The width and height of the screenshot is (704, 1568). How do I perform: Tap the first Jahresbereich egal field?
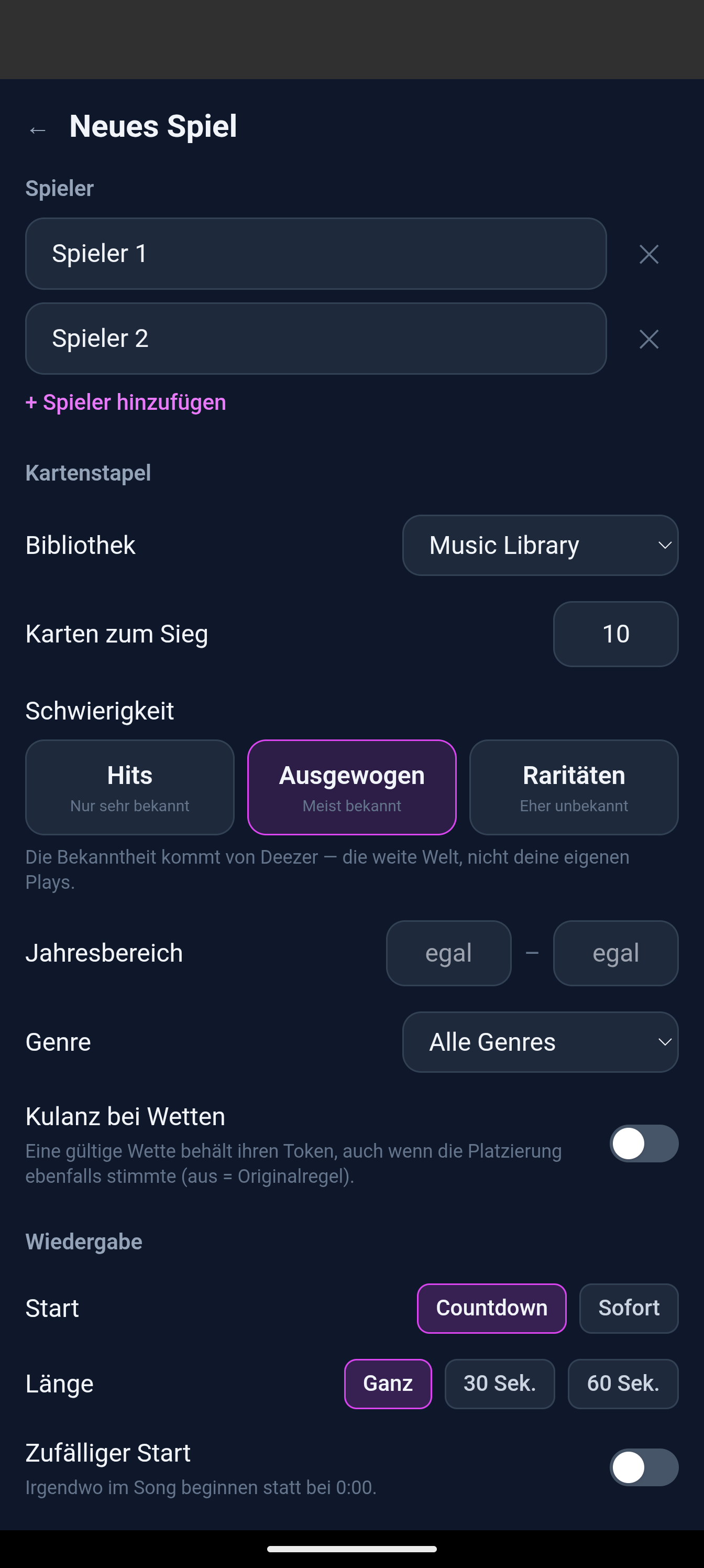(448, 953)
